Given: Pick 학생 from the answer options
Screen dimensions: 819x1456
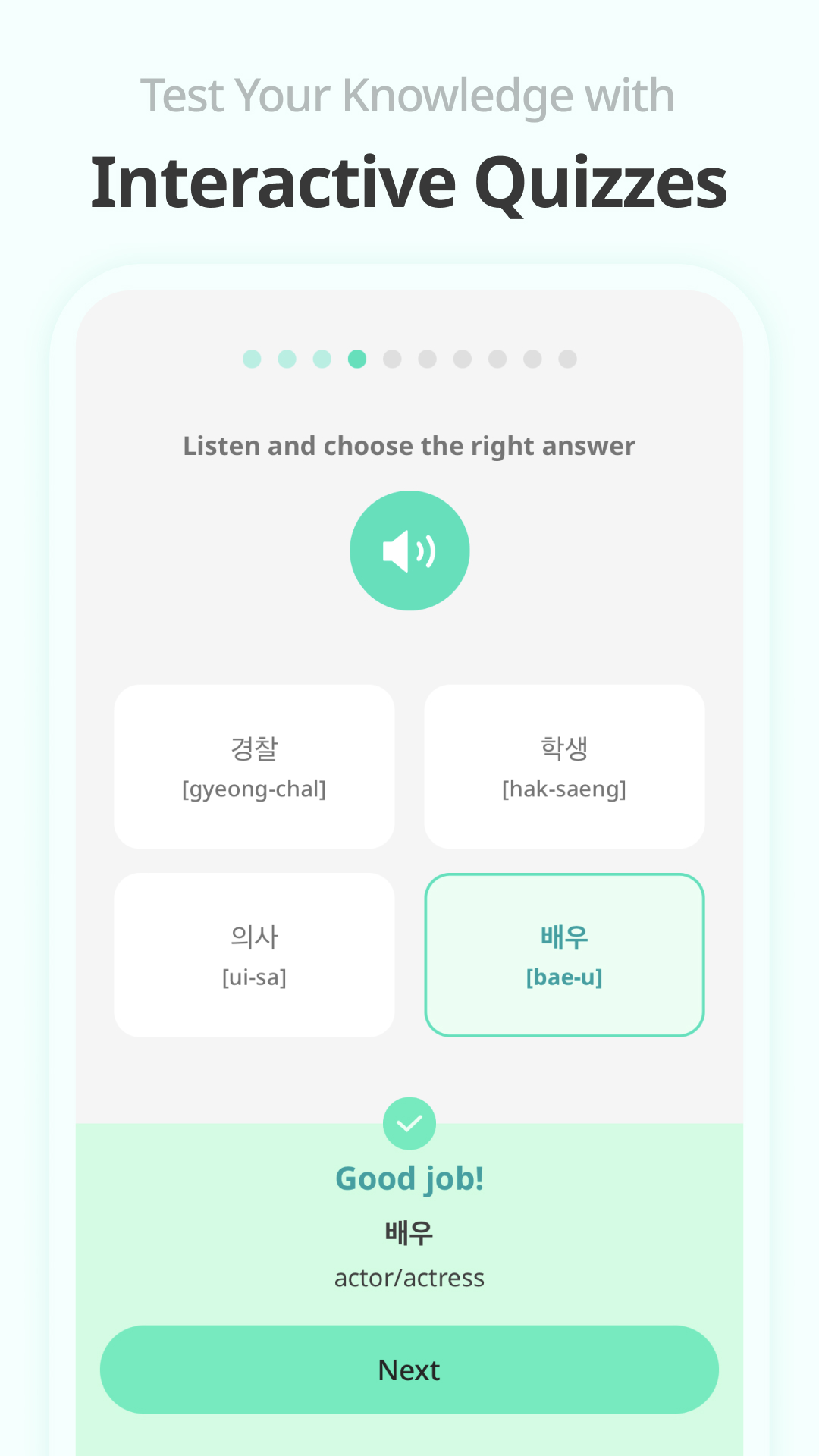Looking at the screenshot, I should tap(564, 766).
